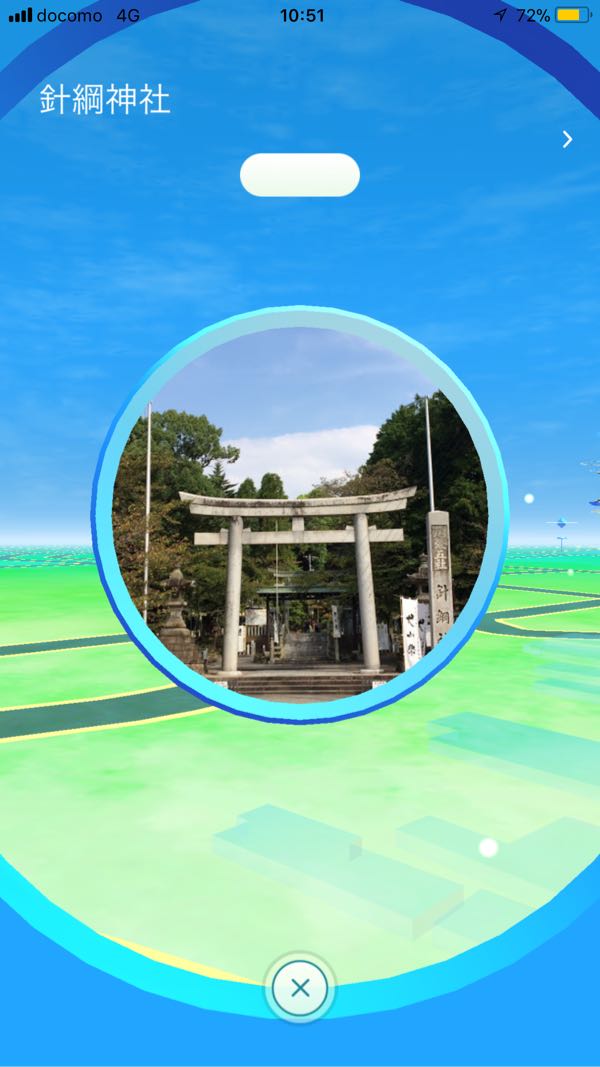Open PokéStop details via the right chevron
The width and height of the screenshot is (600, 1067).
point(567,140)
